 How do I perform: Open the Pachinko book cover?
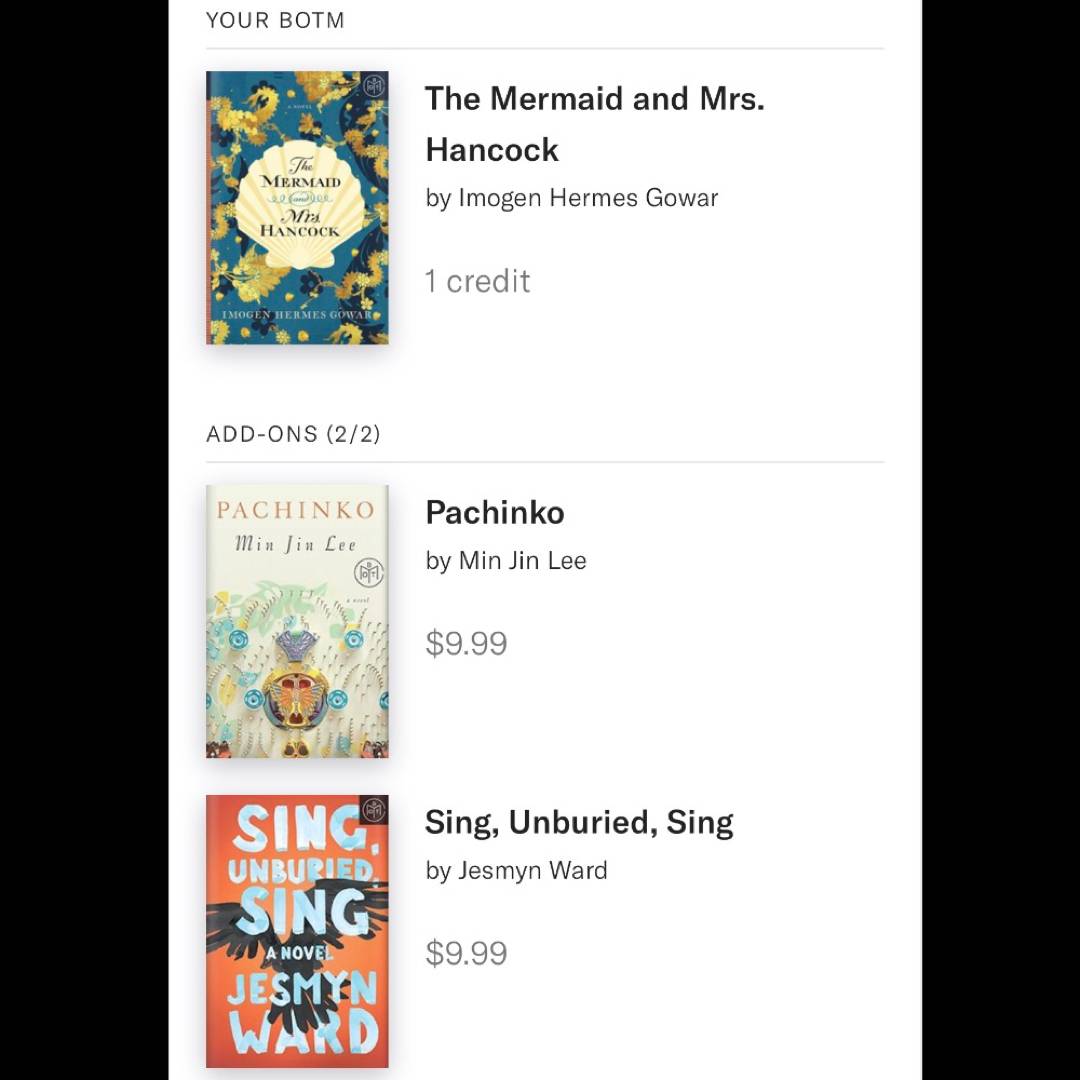pyautogui.click(x=297, y=621)
